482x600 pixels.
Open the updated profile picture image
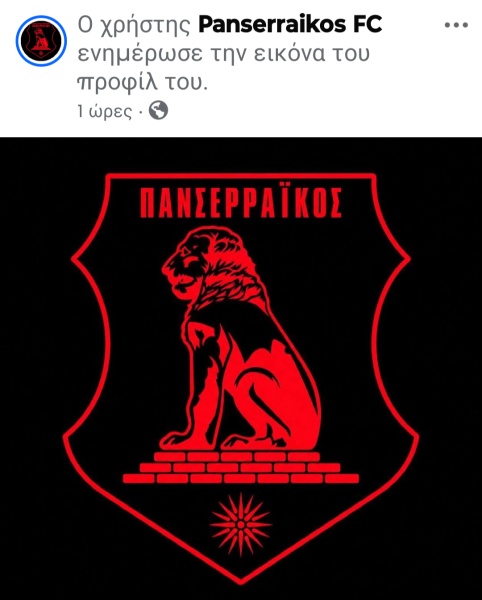241,368
